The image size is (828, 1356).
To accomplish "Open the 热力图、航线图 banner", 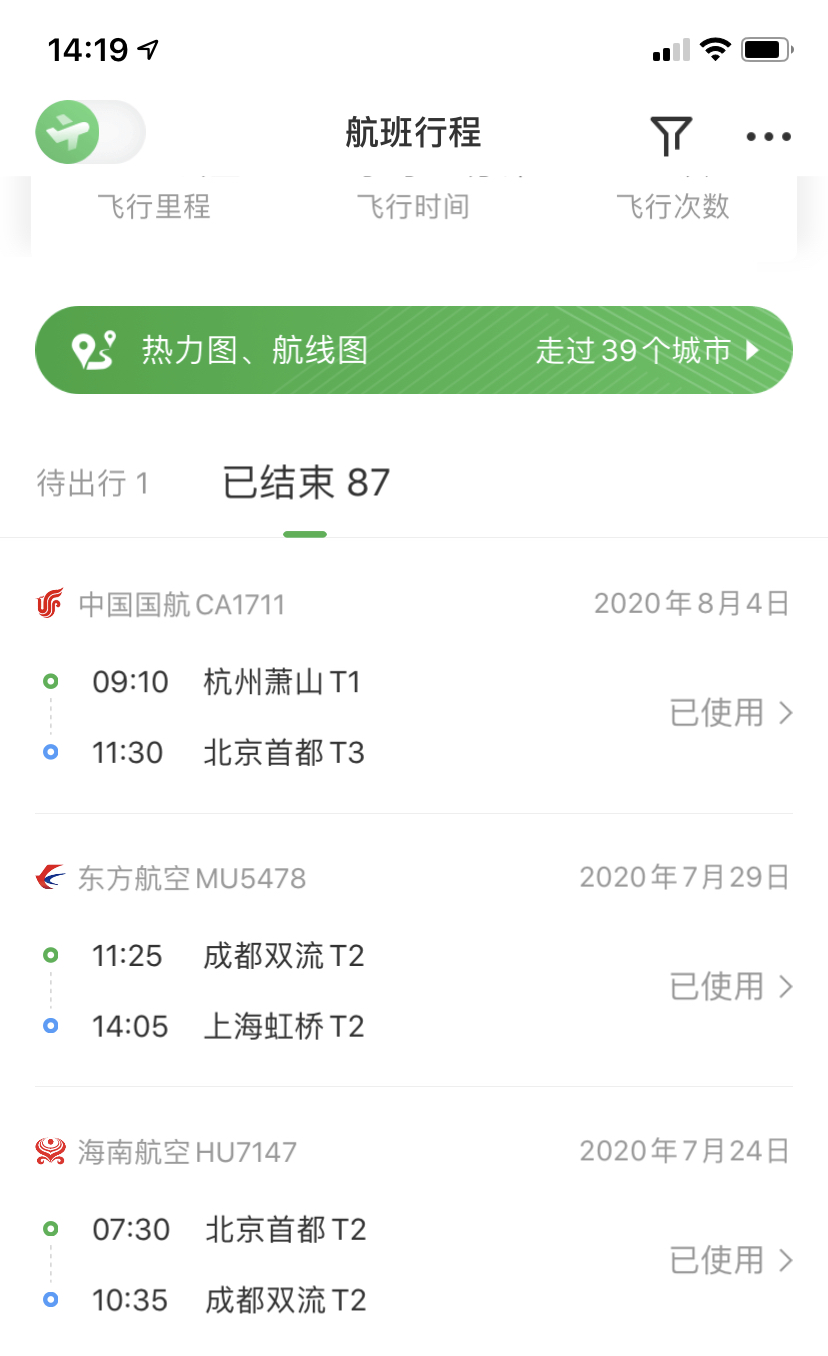I will pos(414,350).
